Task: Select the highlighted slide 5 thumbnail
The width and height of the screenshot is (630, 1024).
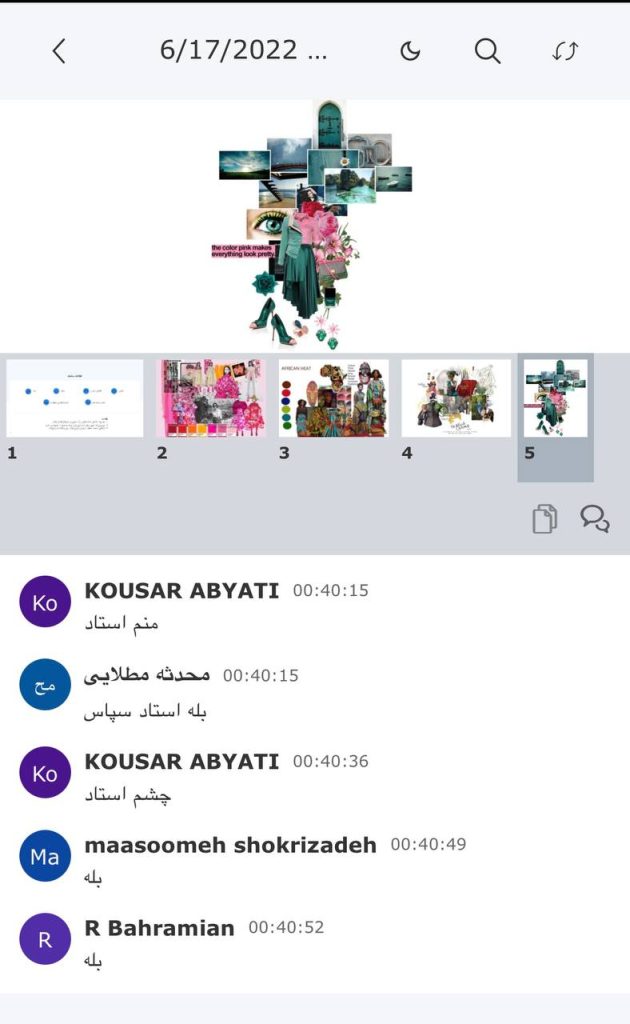Action: click(555, 399)
